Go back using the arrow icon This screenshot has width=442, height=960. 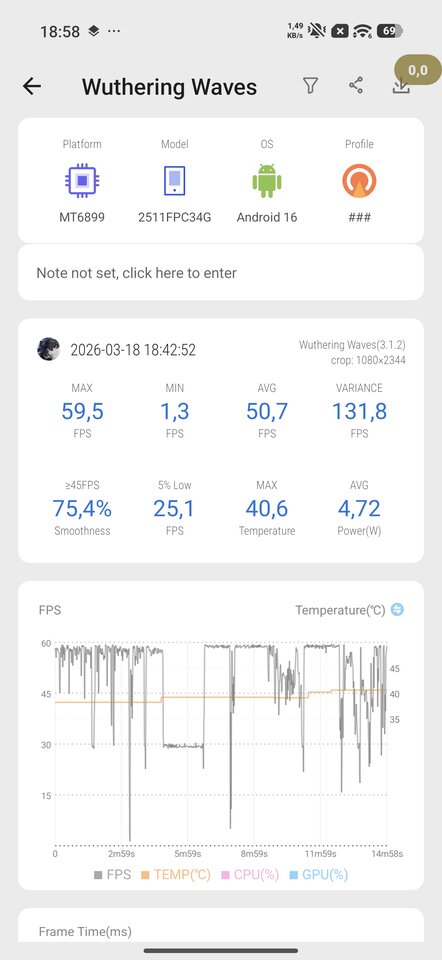pyautogui.click(x=32, y=86)
